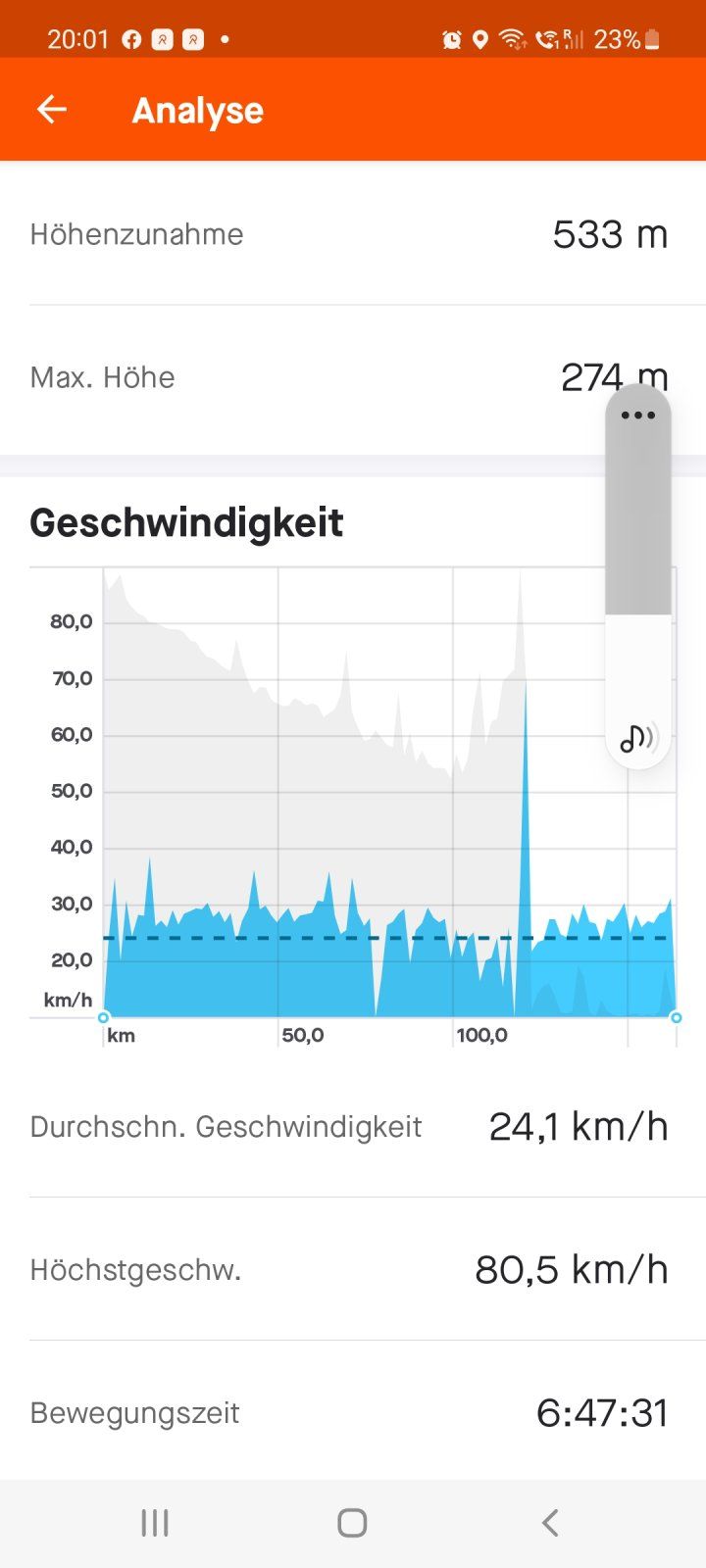
Task: Tap the speed chart's start handle
Action: click(x=103, y=1017)
